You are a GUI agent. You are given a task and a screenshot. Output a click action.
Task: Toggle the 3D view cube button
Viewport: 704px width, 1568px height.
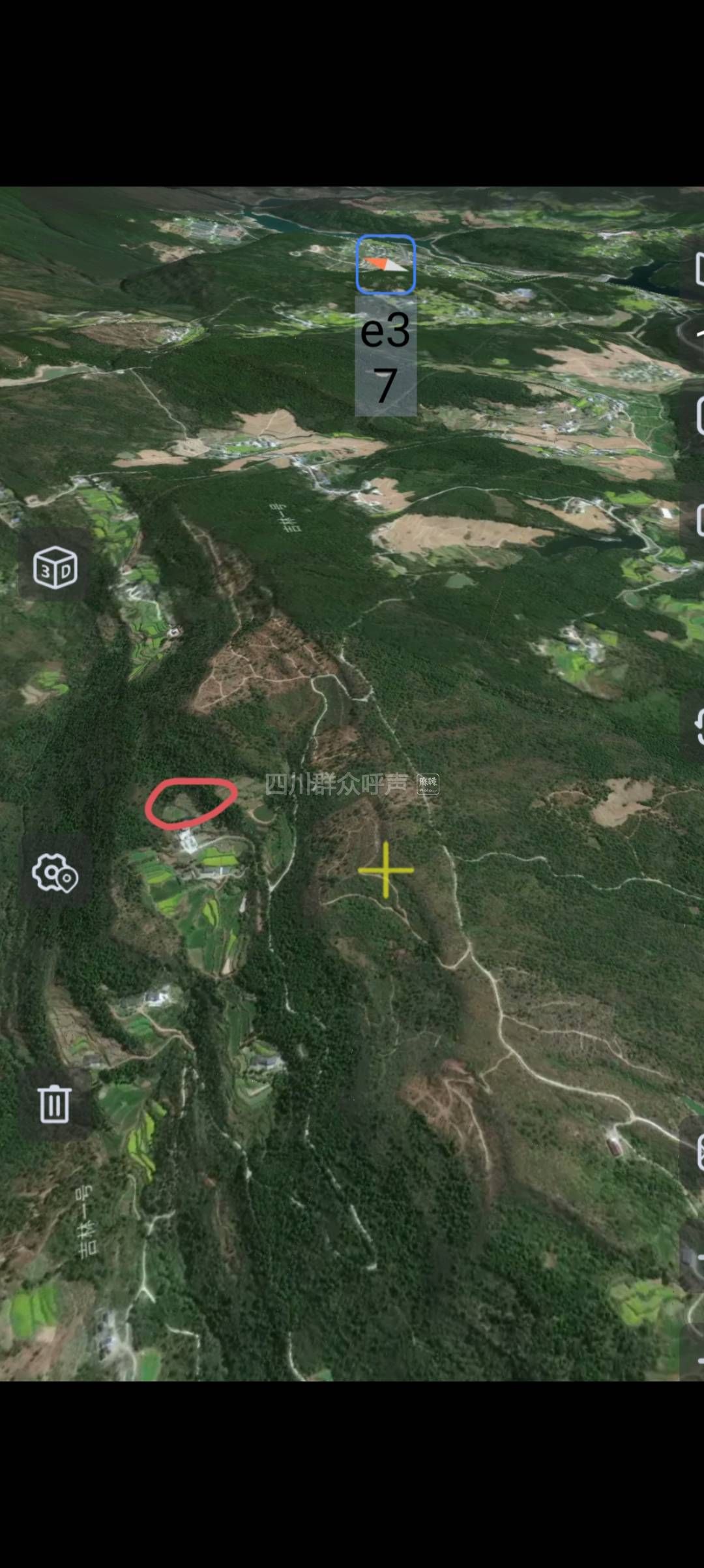click(55, 567)
